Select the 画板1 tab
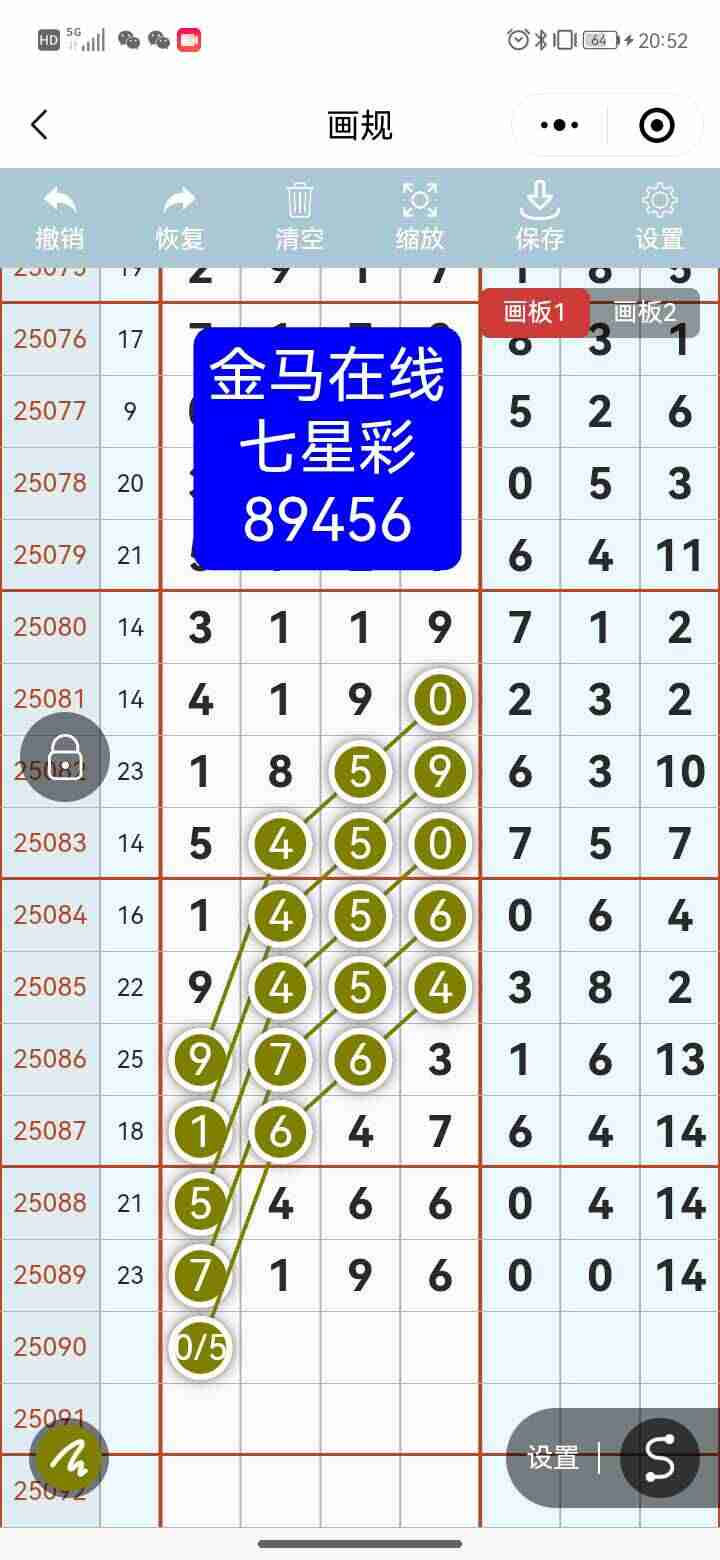Screen dimensions: 720x1560 point(533,312)
